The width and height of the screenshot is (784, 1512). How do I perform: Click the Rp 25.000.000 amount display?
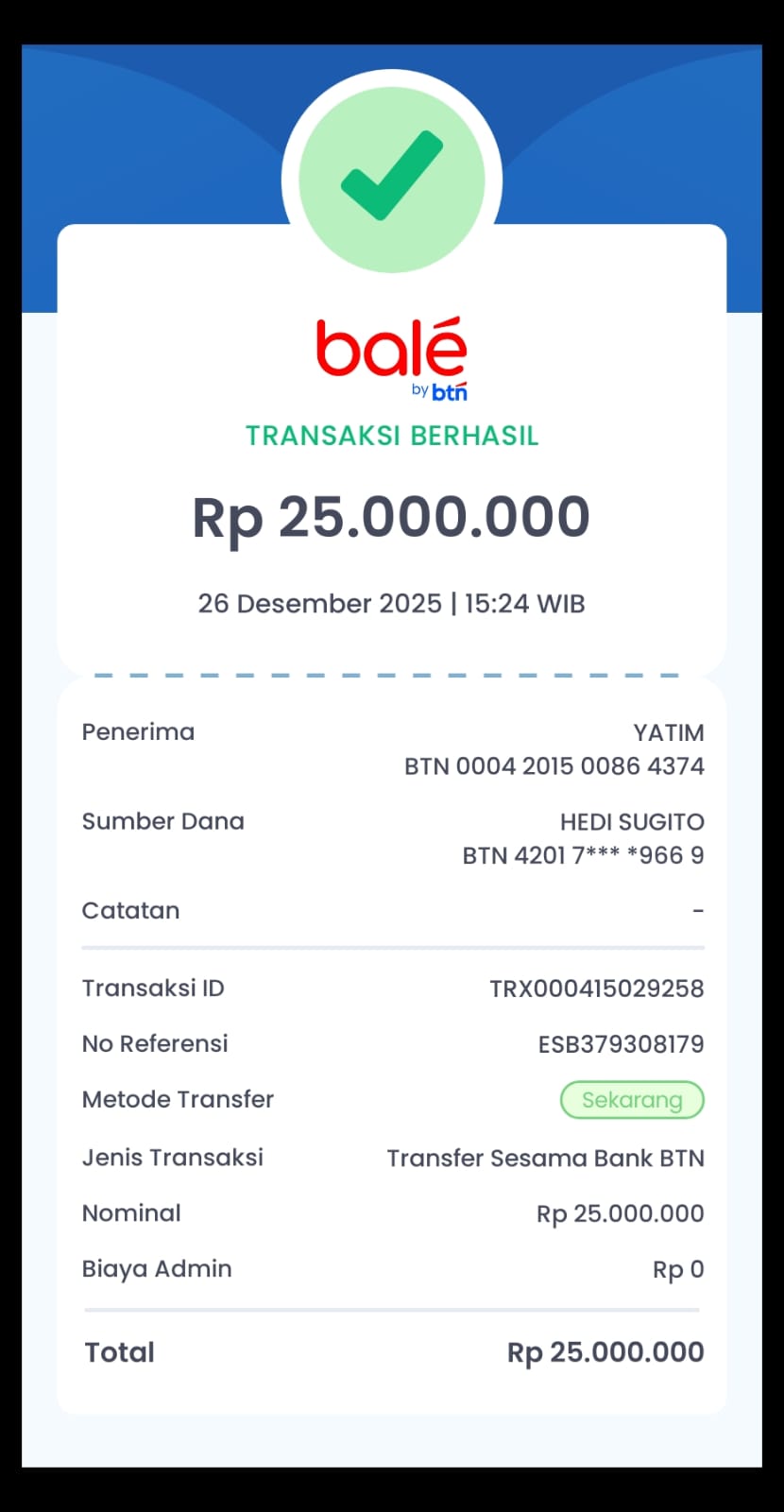[391, 516]
